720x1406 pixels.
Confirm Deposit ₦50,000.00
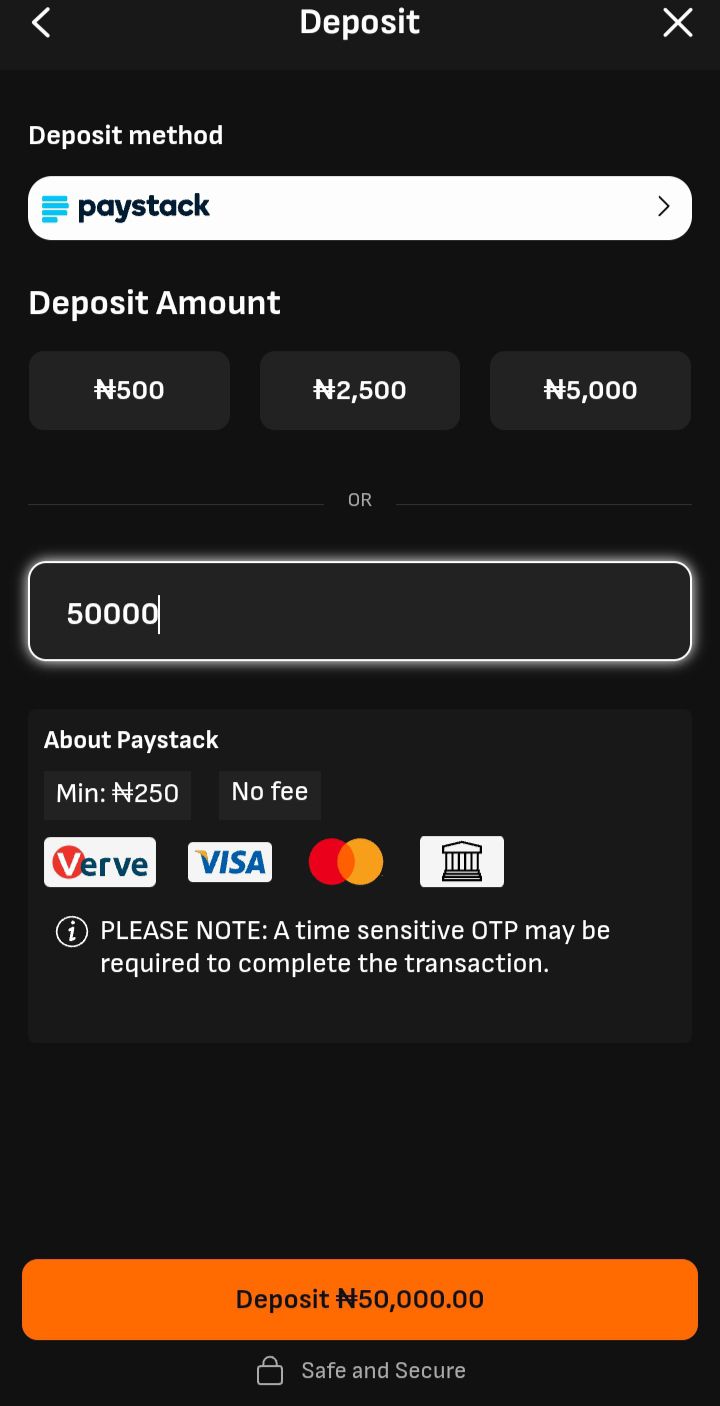point(360,1299)
